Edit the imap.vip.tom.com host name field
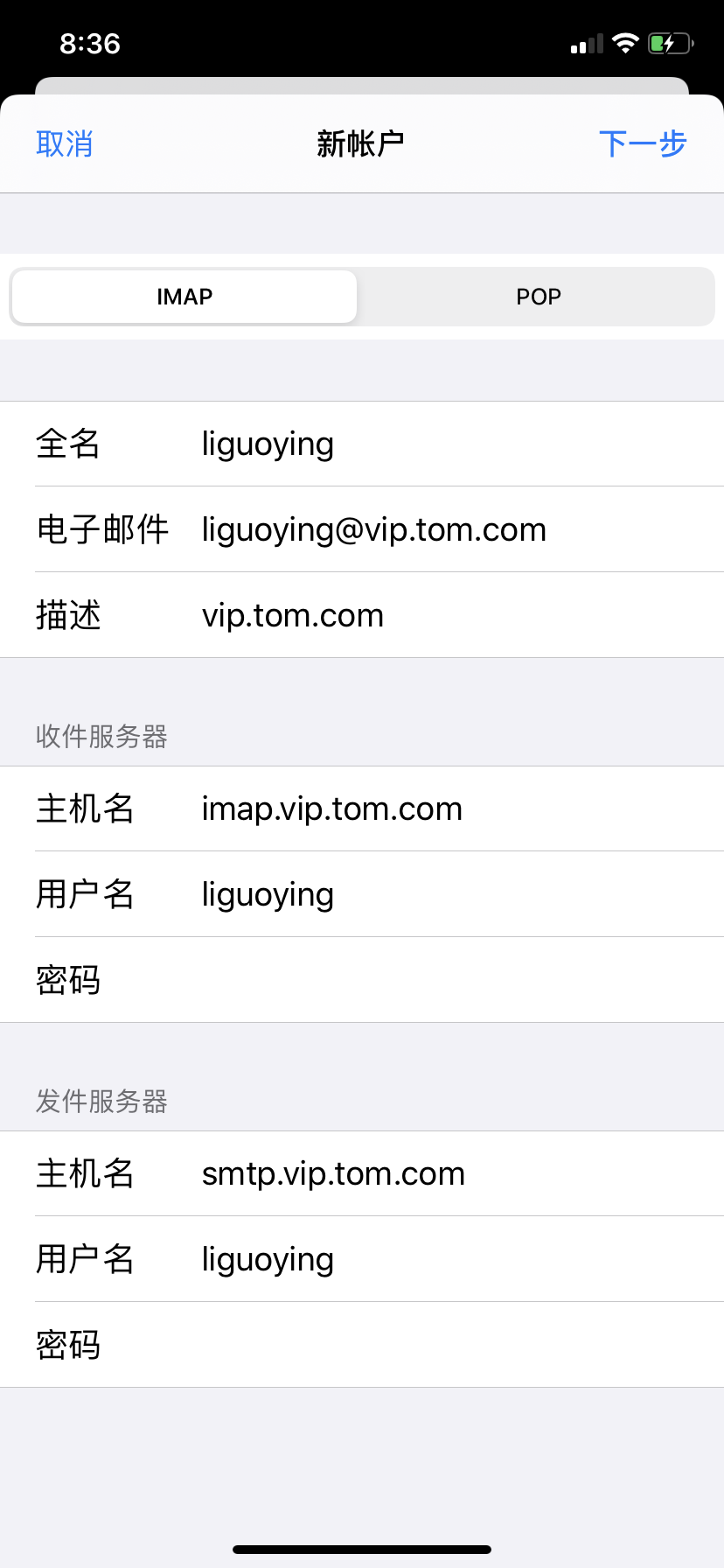 pos(362,808)
